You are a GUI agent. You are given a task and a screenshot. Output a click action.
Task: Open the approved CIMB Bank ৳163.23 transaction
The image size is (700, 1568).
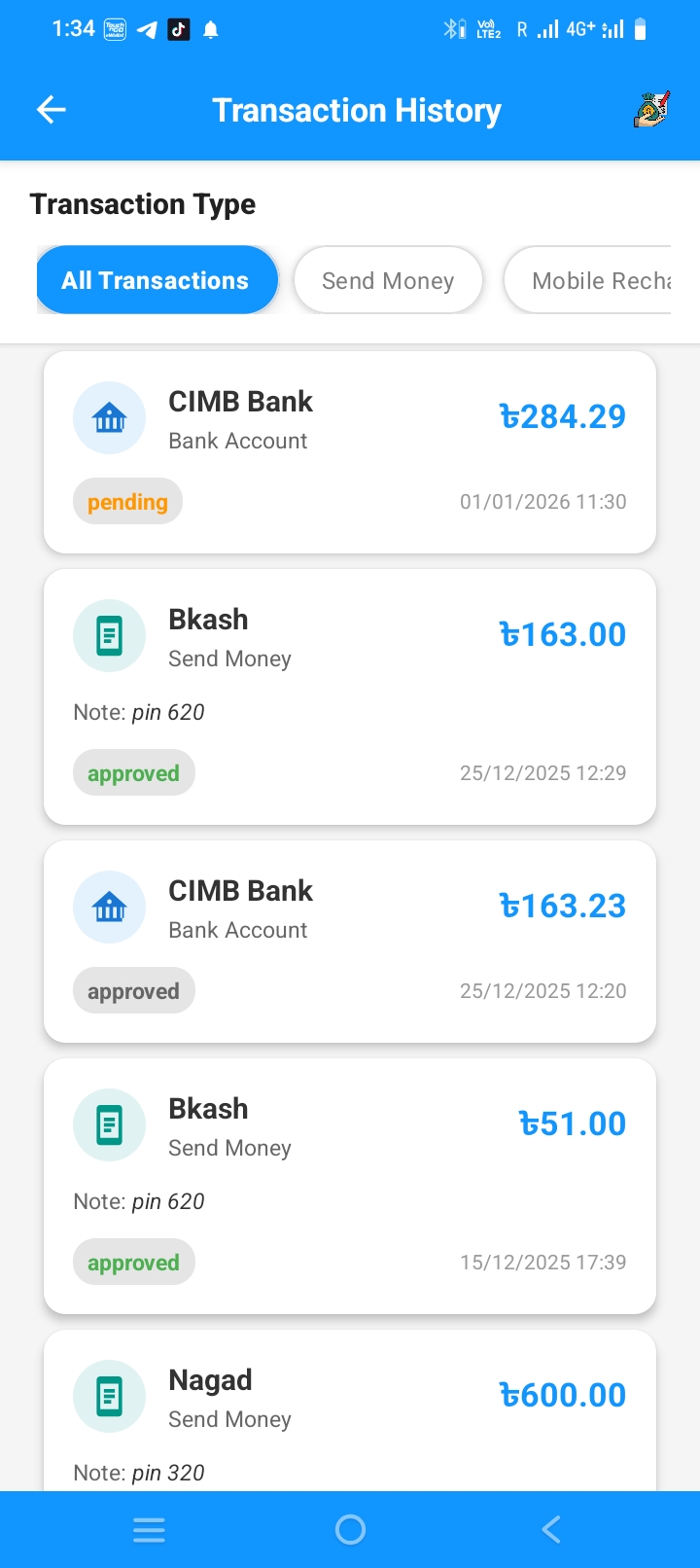[x=350, y=942]
